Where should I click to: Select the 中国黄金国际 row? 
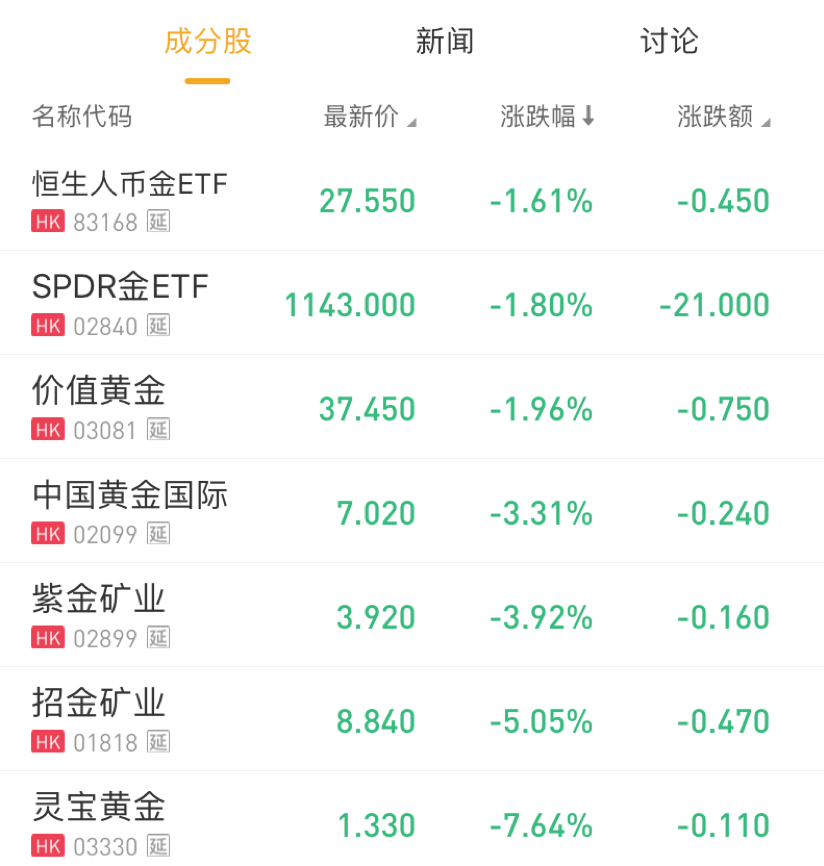130,511
